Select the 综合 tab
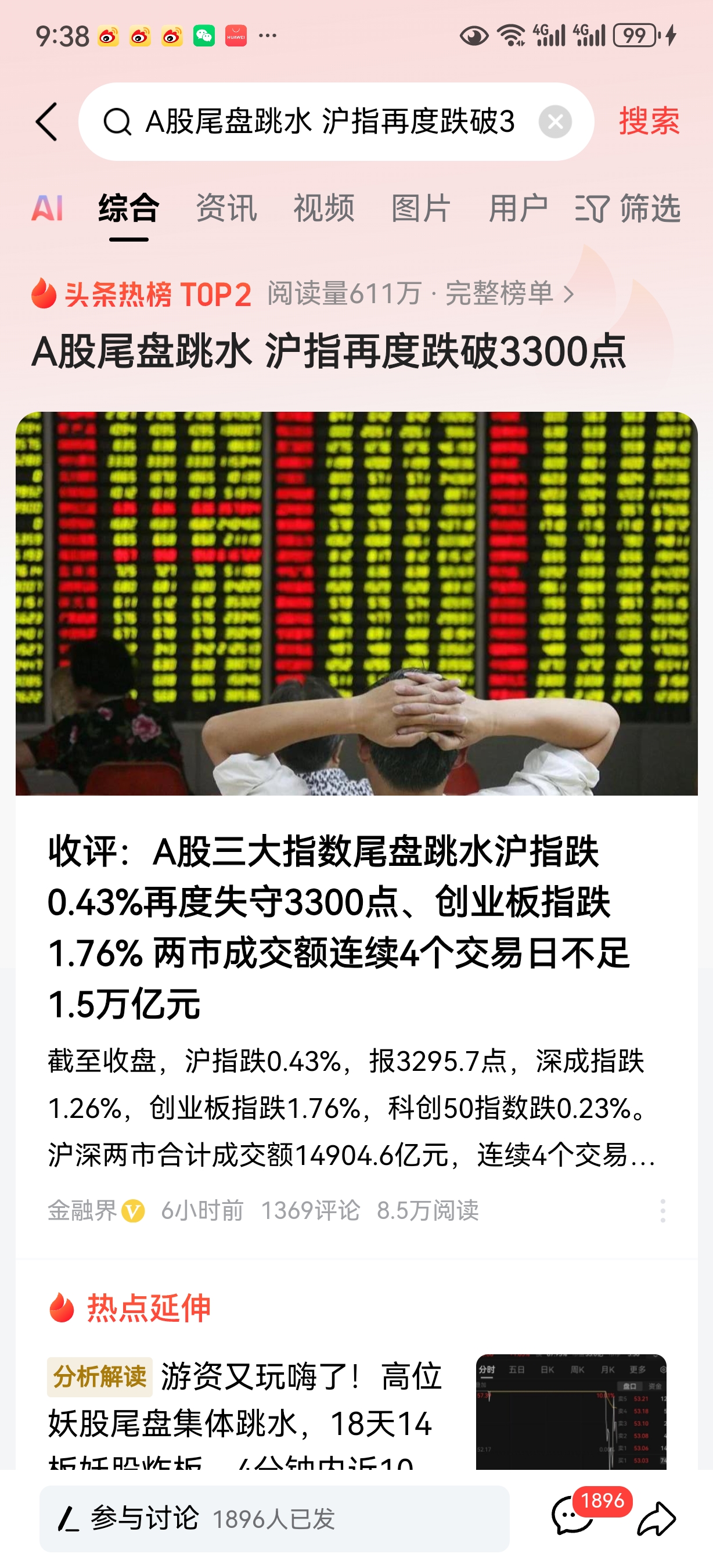Viewport: 713px width, 1568px height. pos(129,208)
